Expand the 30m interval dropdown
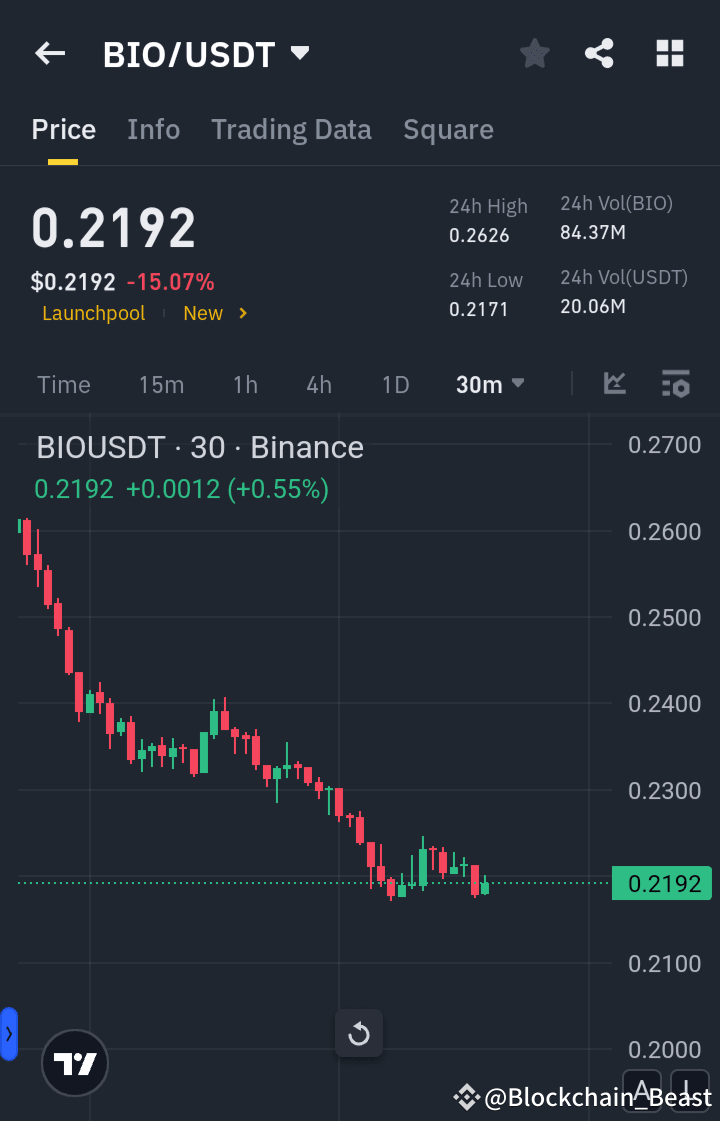The height and width of the screenshot is (1121, 720). tap(490, 383)
